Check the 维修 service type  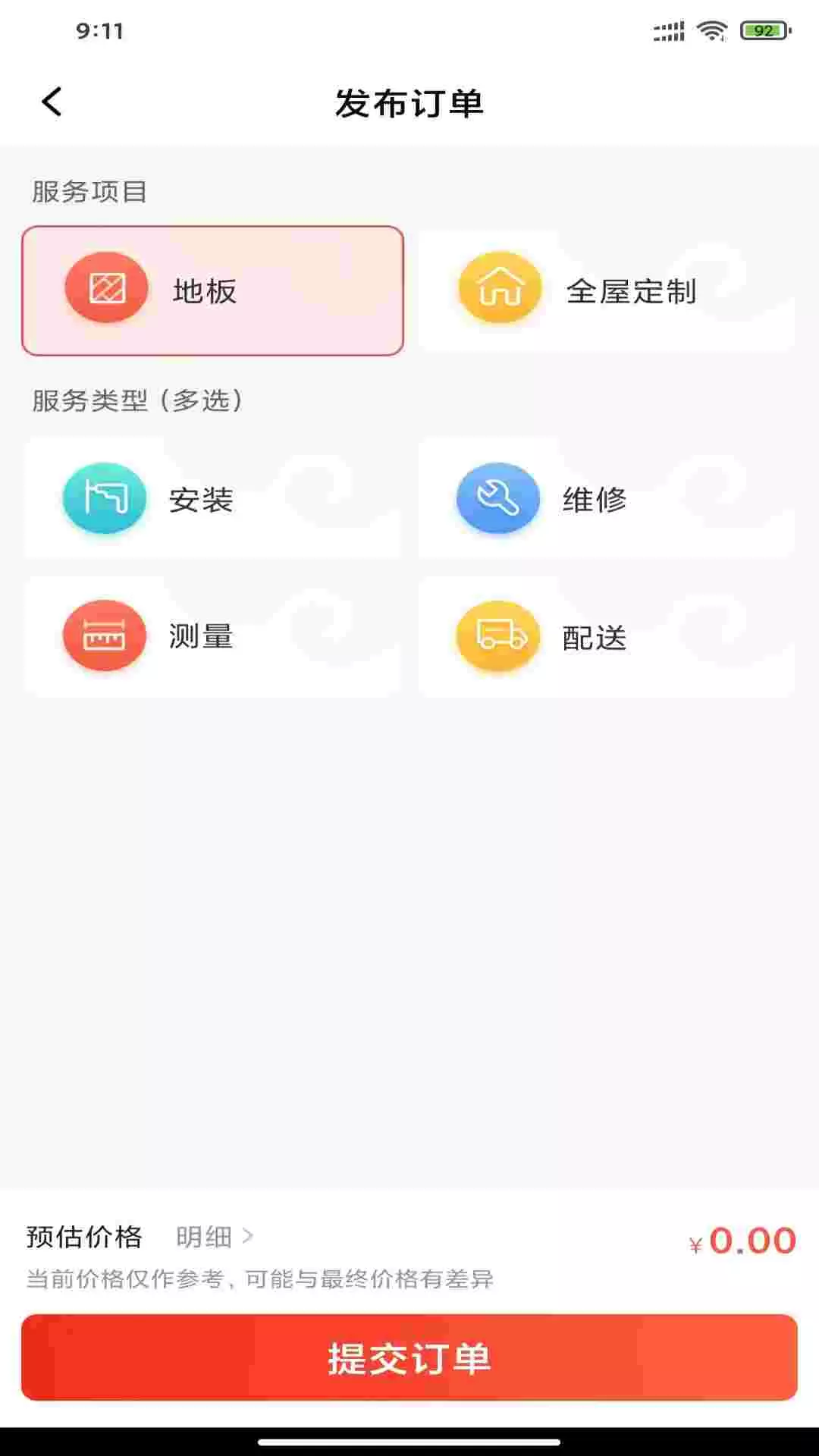(607, 500)
